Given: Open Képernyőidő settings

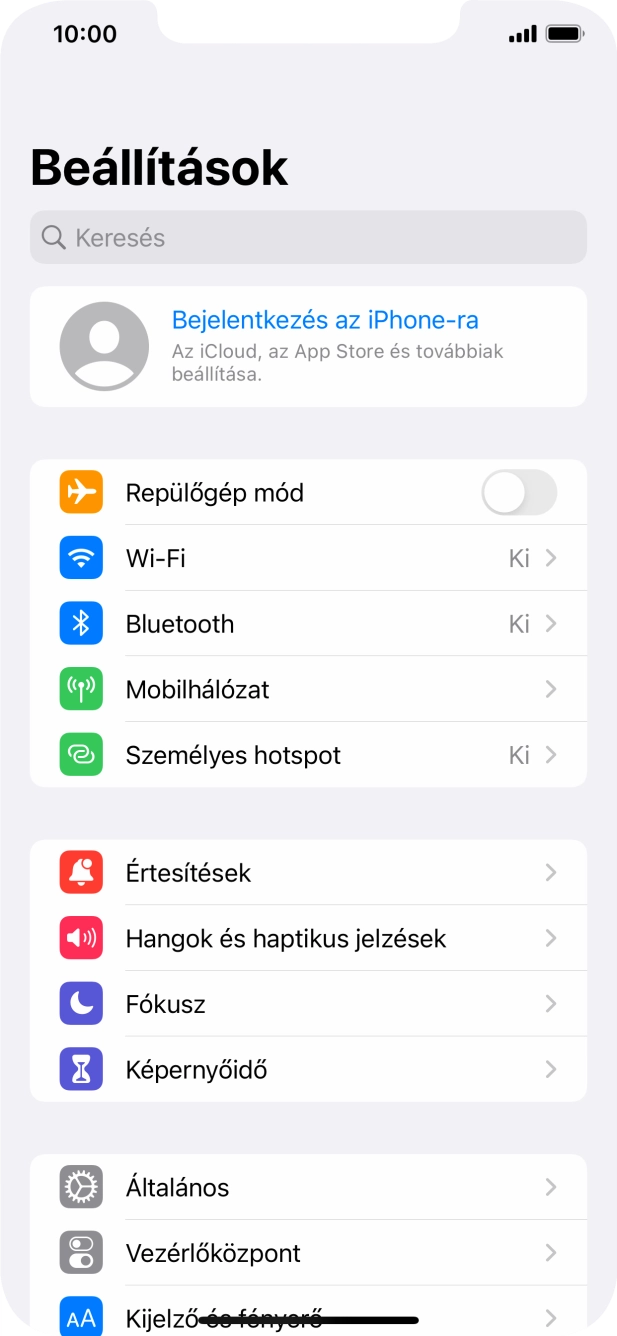Looking at the screenshot, I should point(308,1070).
